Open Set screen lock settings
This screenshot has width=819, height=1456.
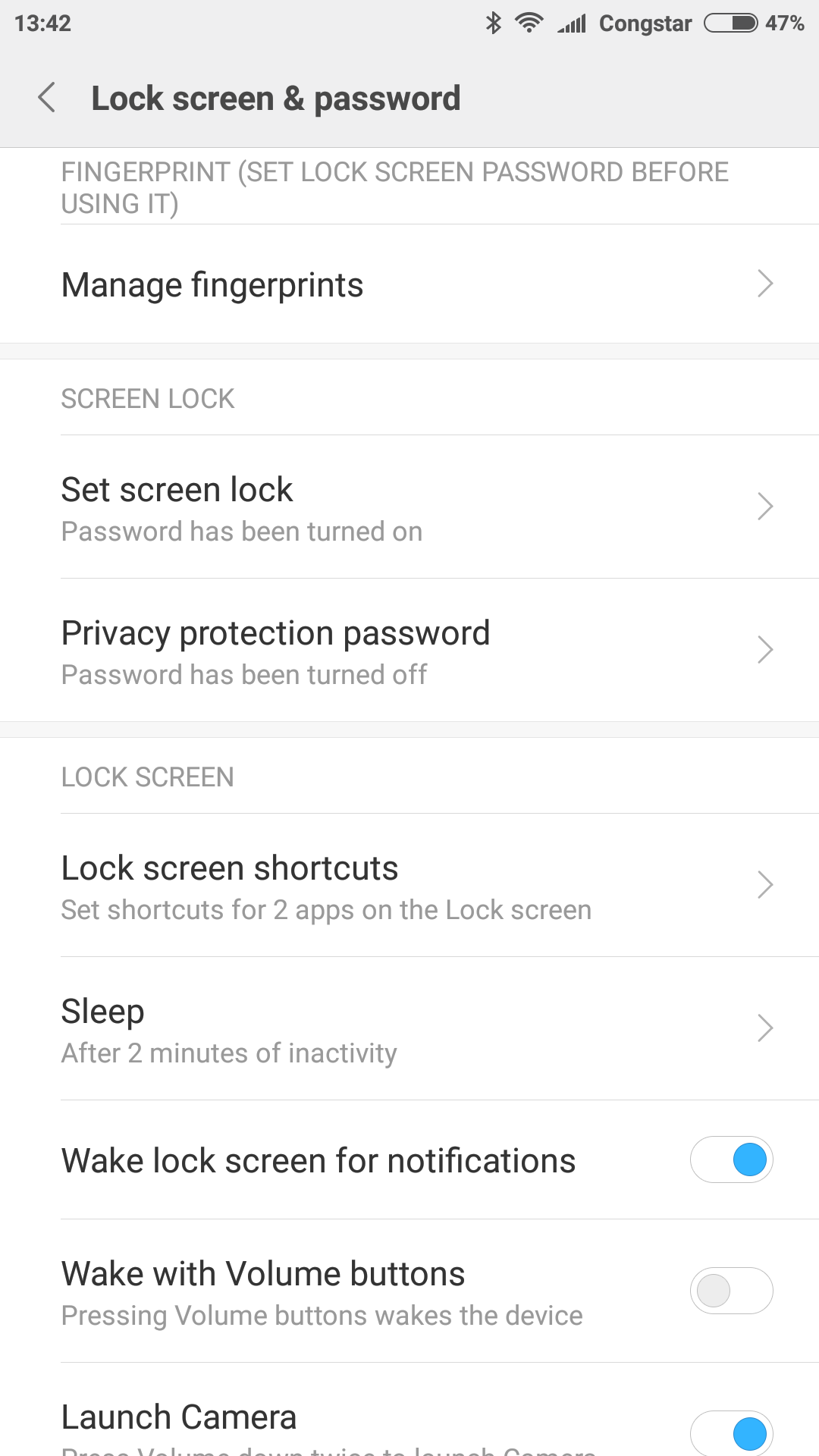(409, 507)
